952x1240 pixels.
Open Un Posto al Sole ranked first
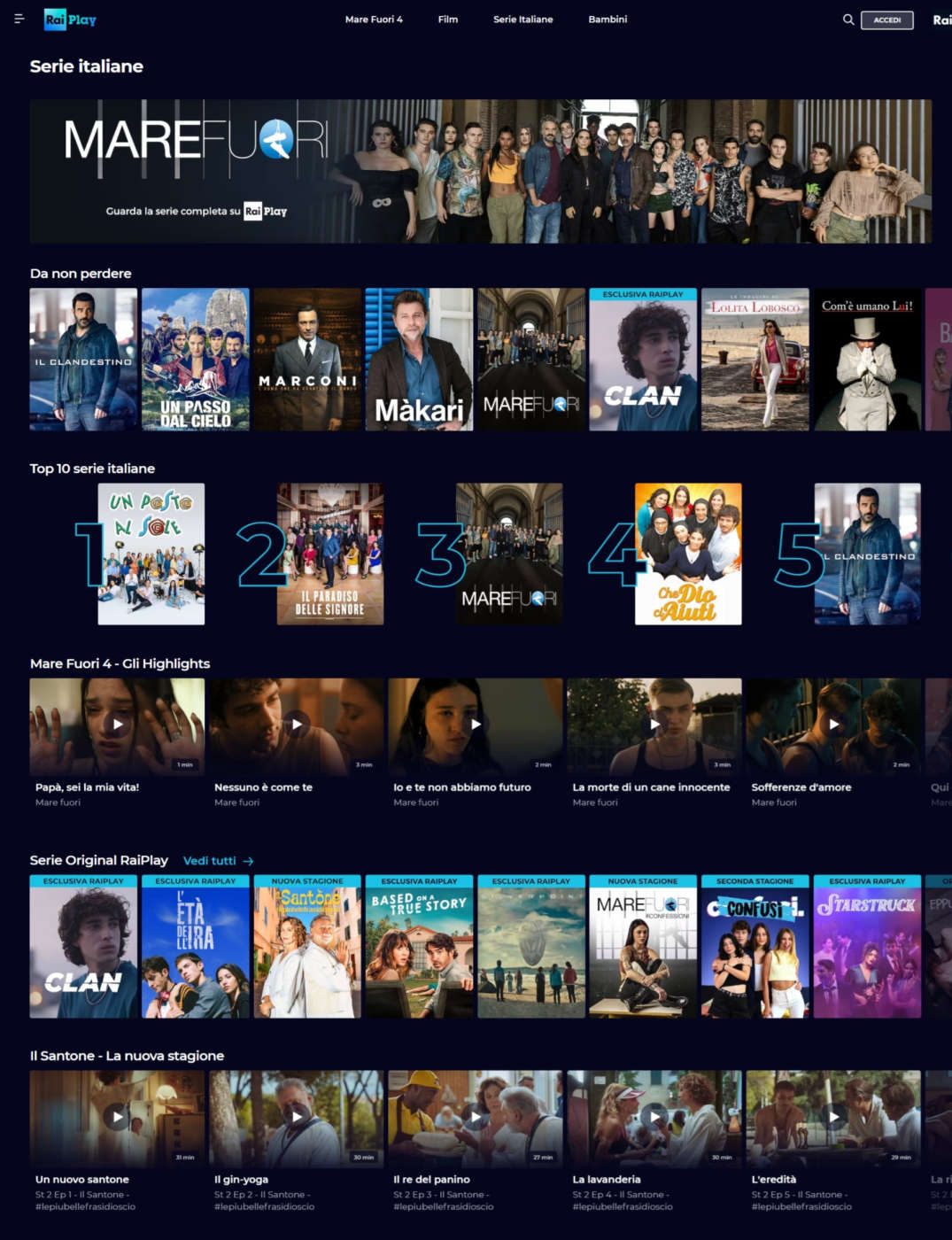point(151,554)
